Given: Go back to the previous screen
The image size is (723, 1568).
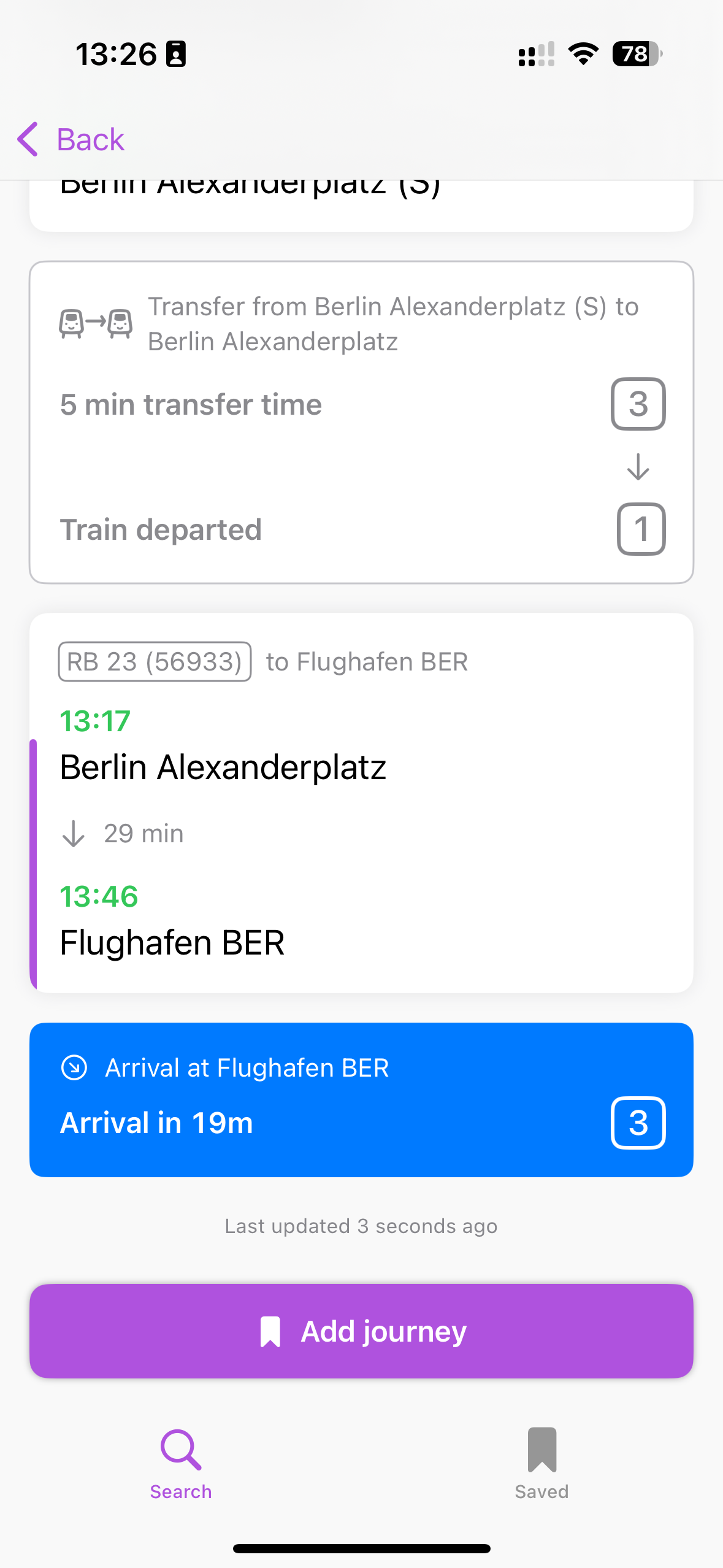Looking at the screenshot, I should pos(71,139).
